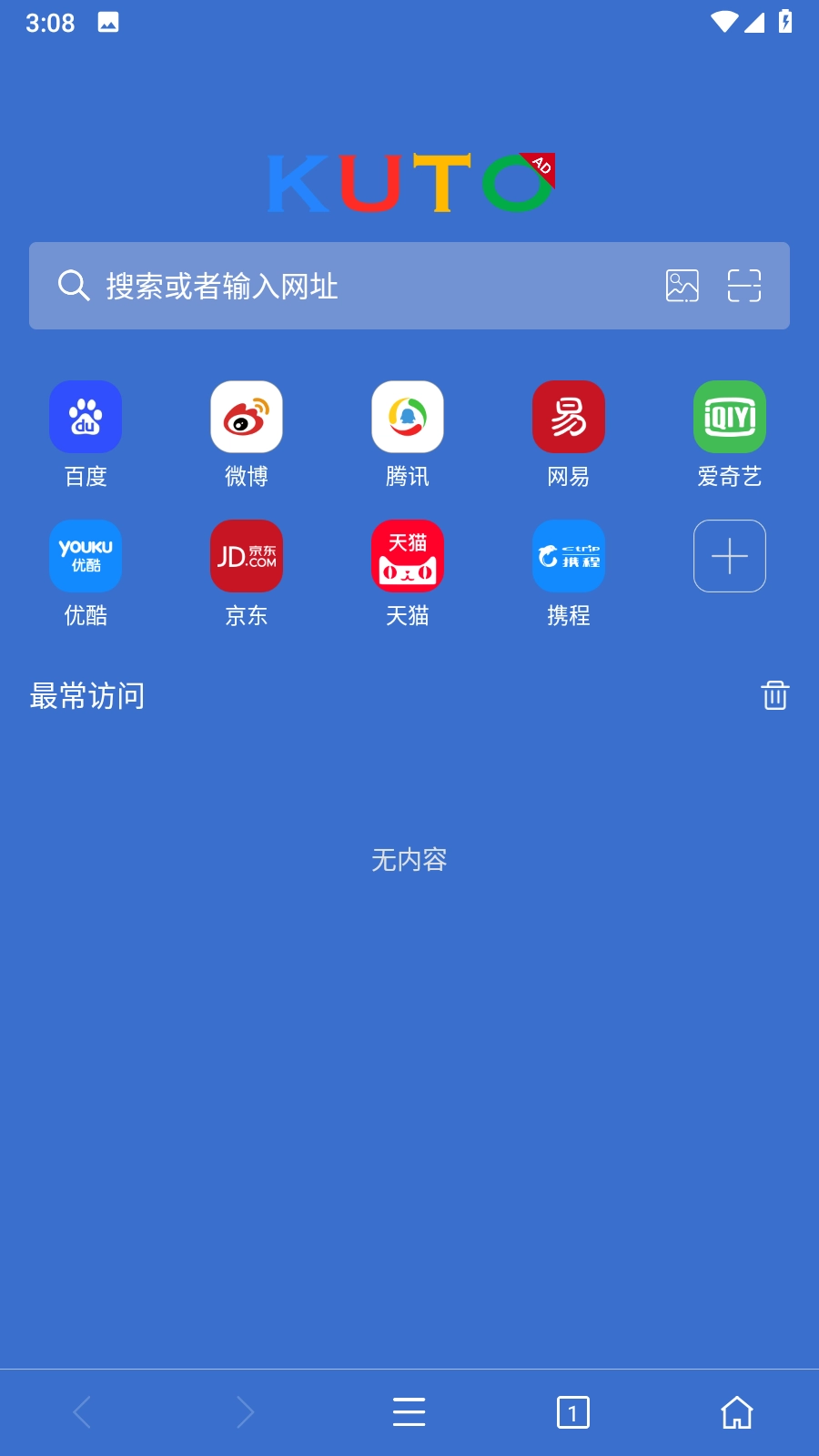Open the 百度 shortcut
Viewport: 819px width, 1456px height.
point(86,418)
